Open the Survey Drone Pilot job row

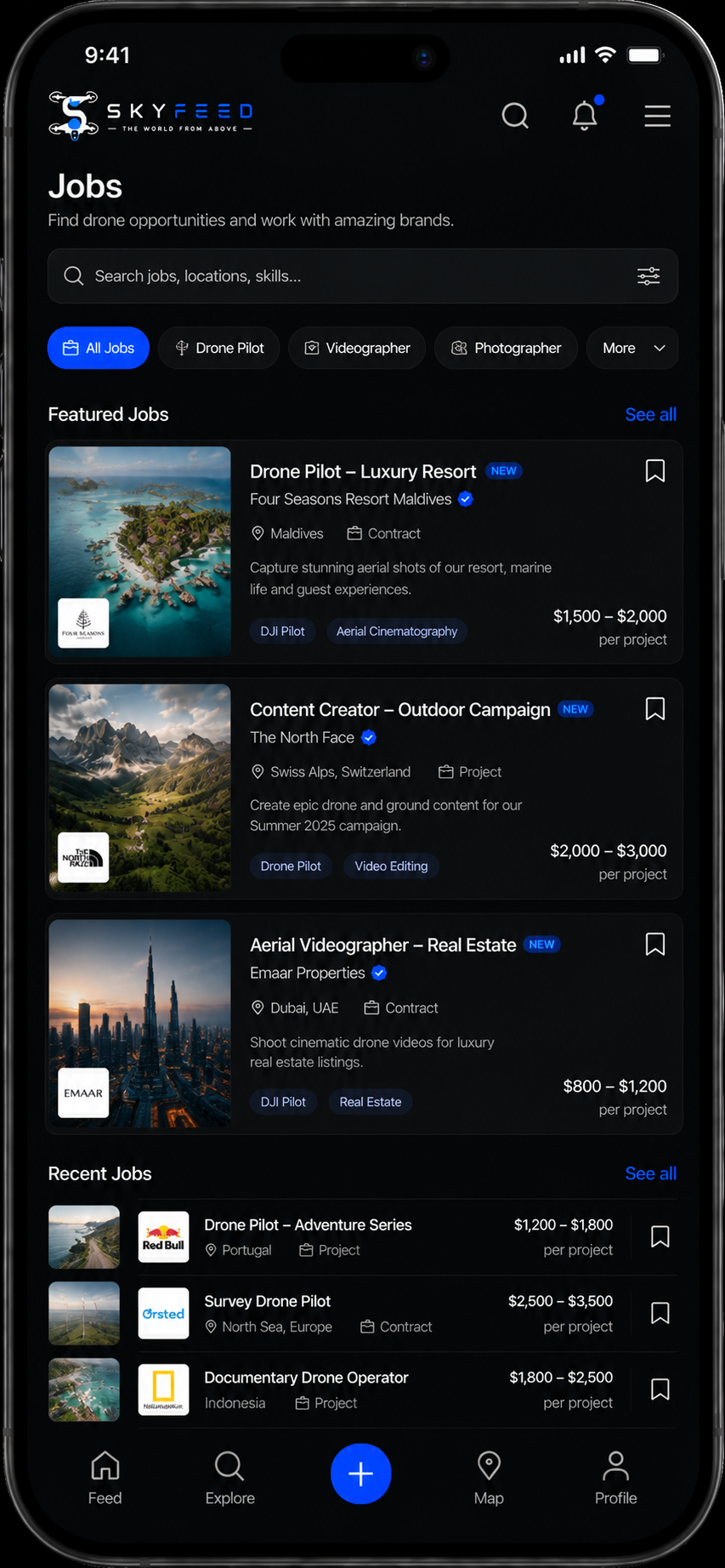(363, 1314)
